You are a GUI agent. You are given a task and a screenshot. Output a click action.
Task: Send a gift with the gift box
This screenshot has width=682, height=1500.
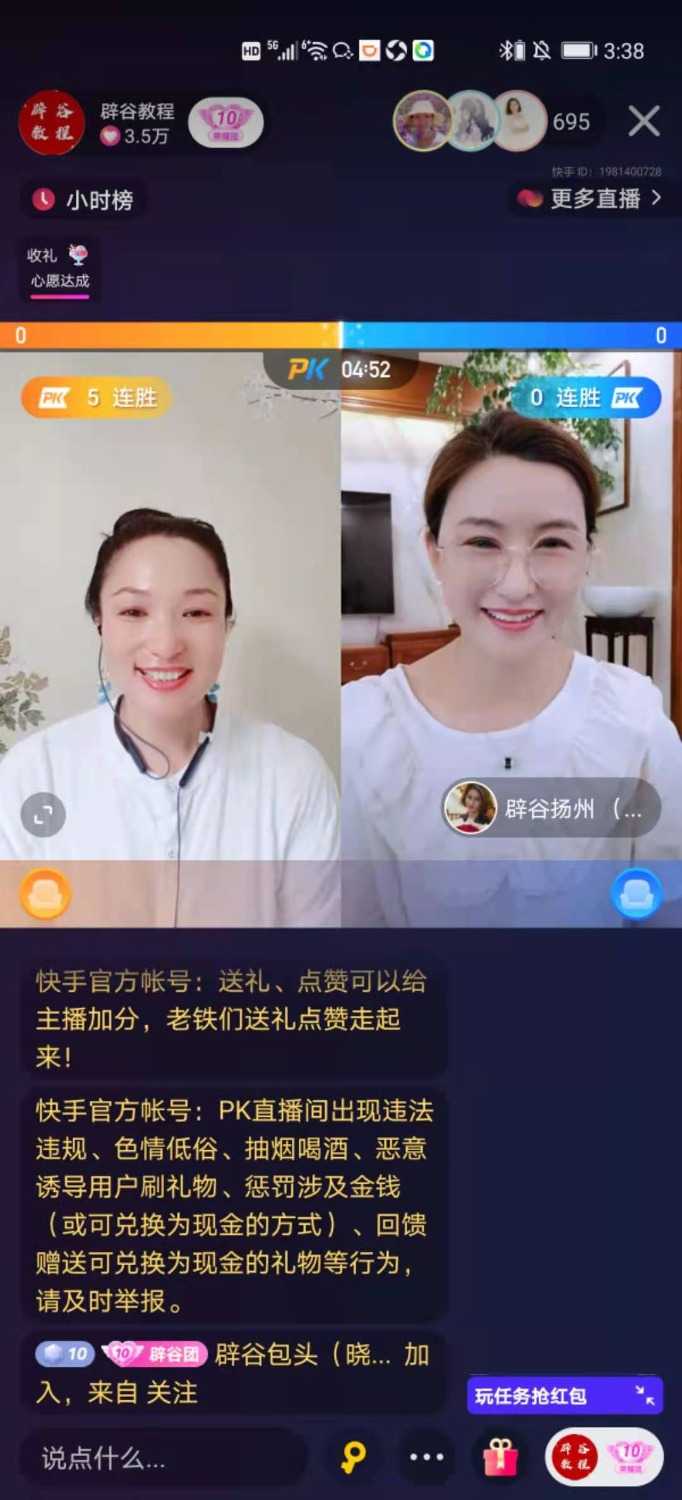pos(501,1458)
